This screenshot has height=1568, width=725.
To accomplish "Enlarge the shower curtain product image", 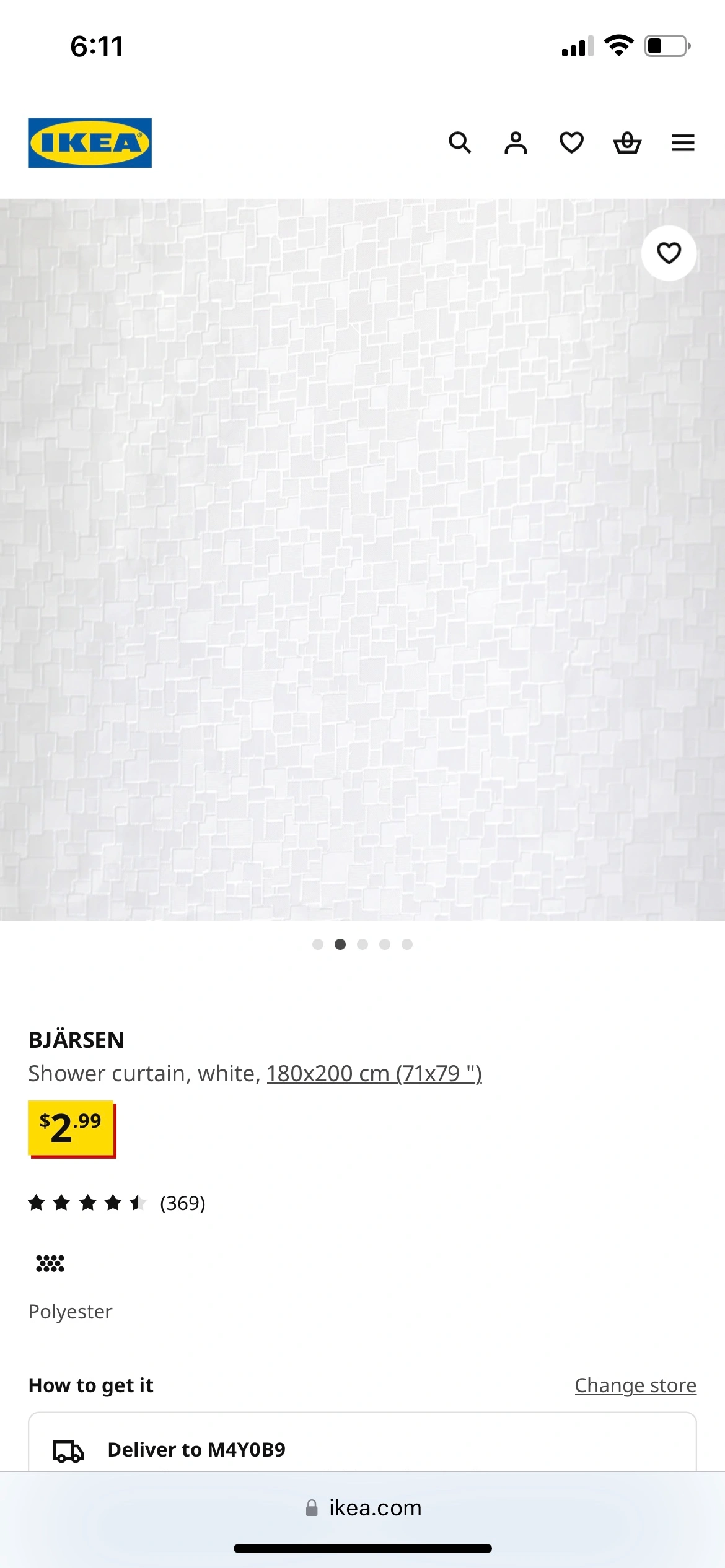I will (362, 560).
